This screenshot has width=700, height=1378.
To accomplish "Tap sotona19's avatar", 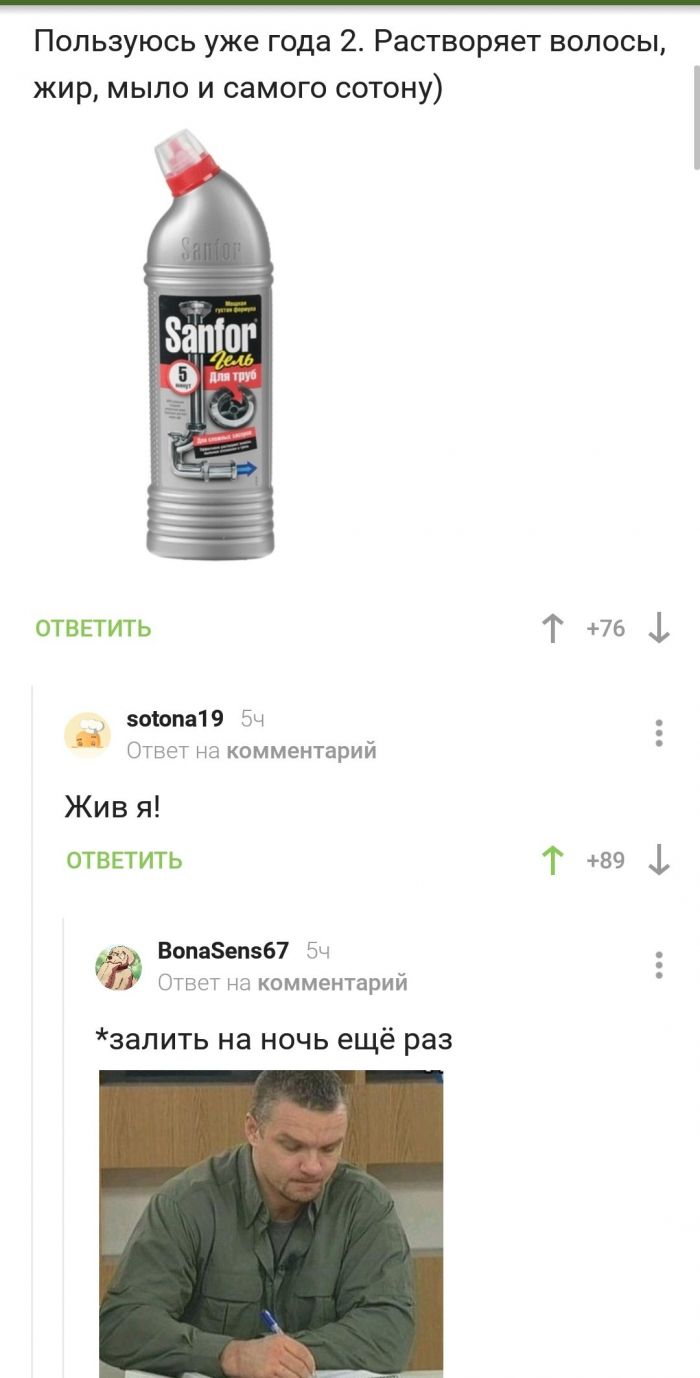I will pyautogui.click(x=87, y=734).
